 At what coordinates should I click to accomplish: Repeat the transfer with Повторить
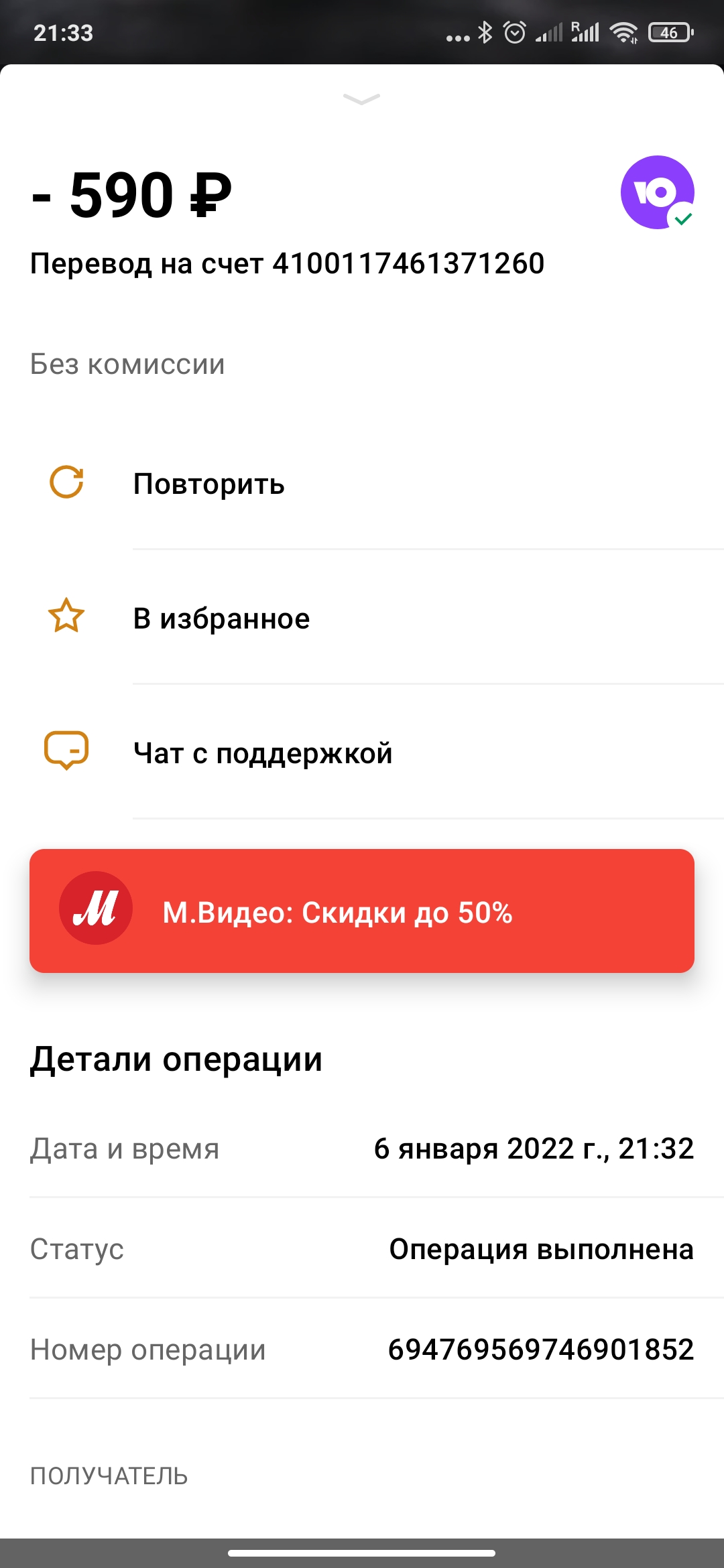[208, 484]
